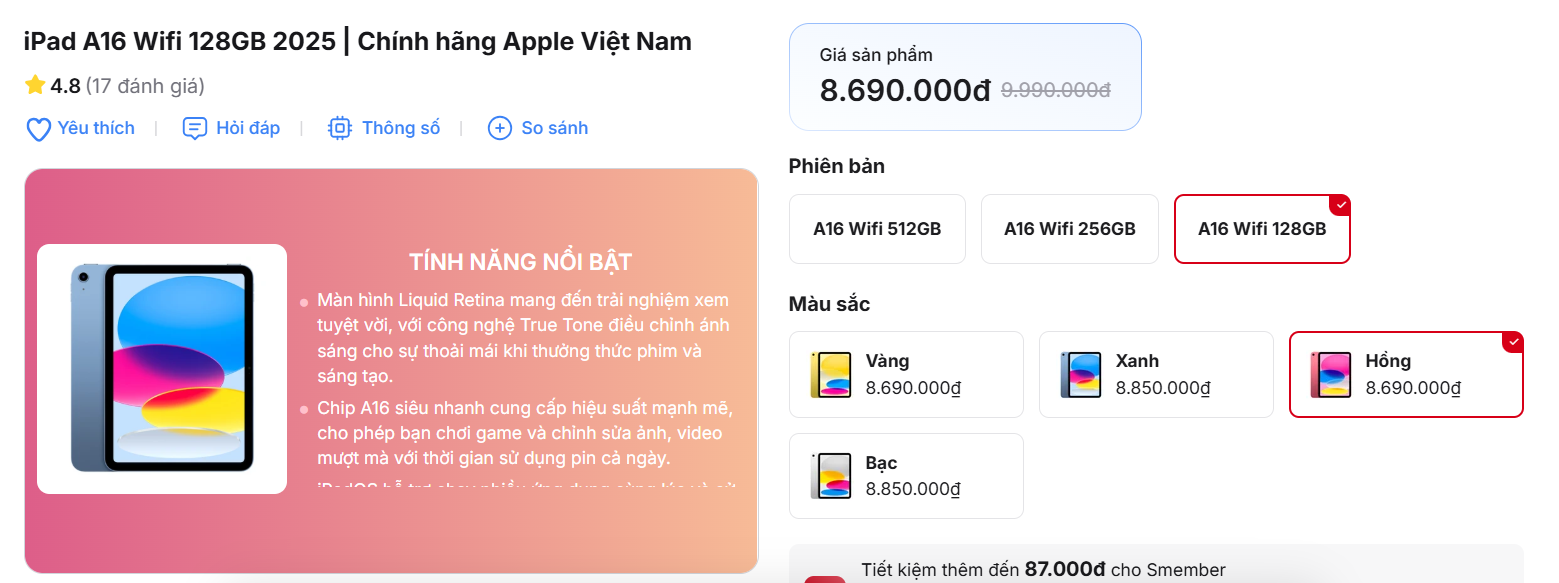Choose the A16 Wifi 256GB version
1559x583 pixels.
click(x=1069, y=229)
